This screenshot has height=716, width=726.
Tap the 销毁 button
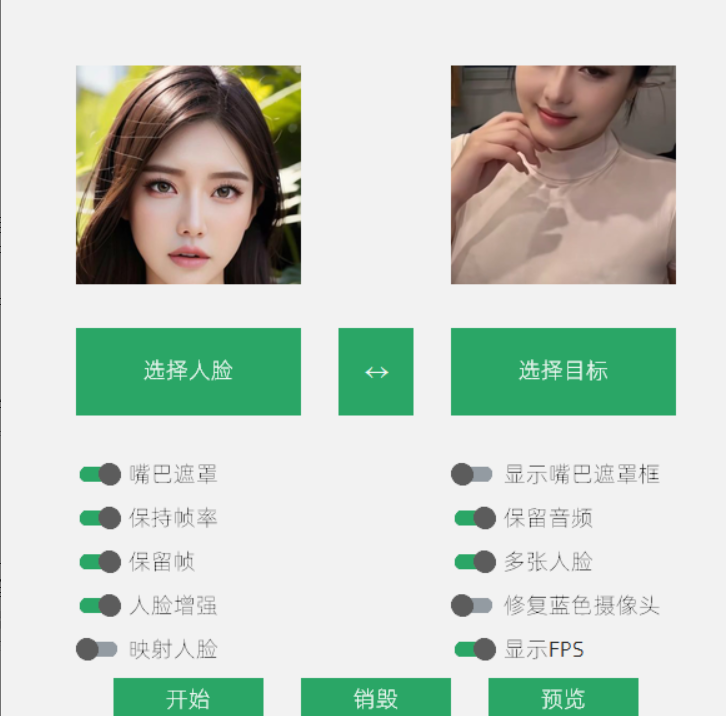pos(376,697)
